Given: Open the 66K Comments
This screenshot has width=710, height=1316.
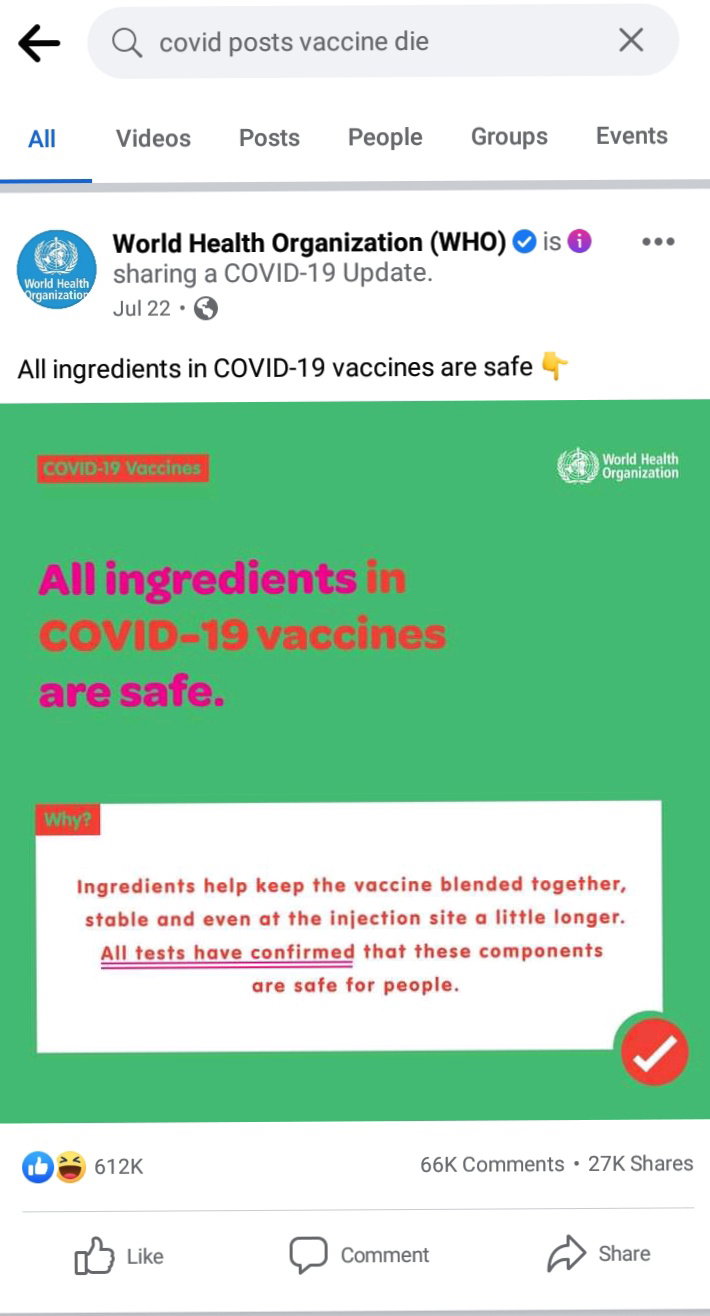Looking at the screenshot, I should 492,1164.
